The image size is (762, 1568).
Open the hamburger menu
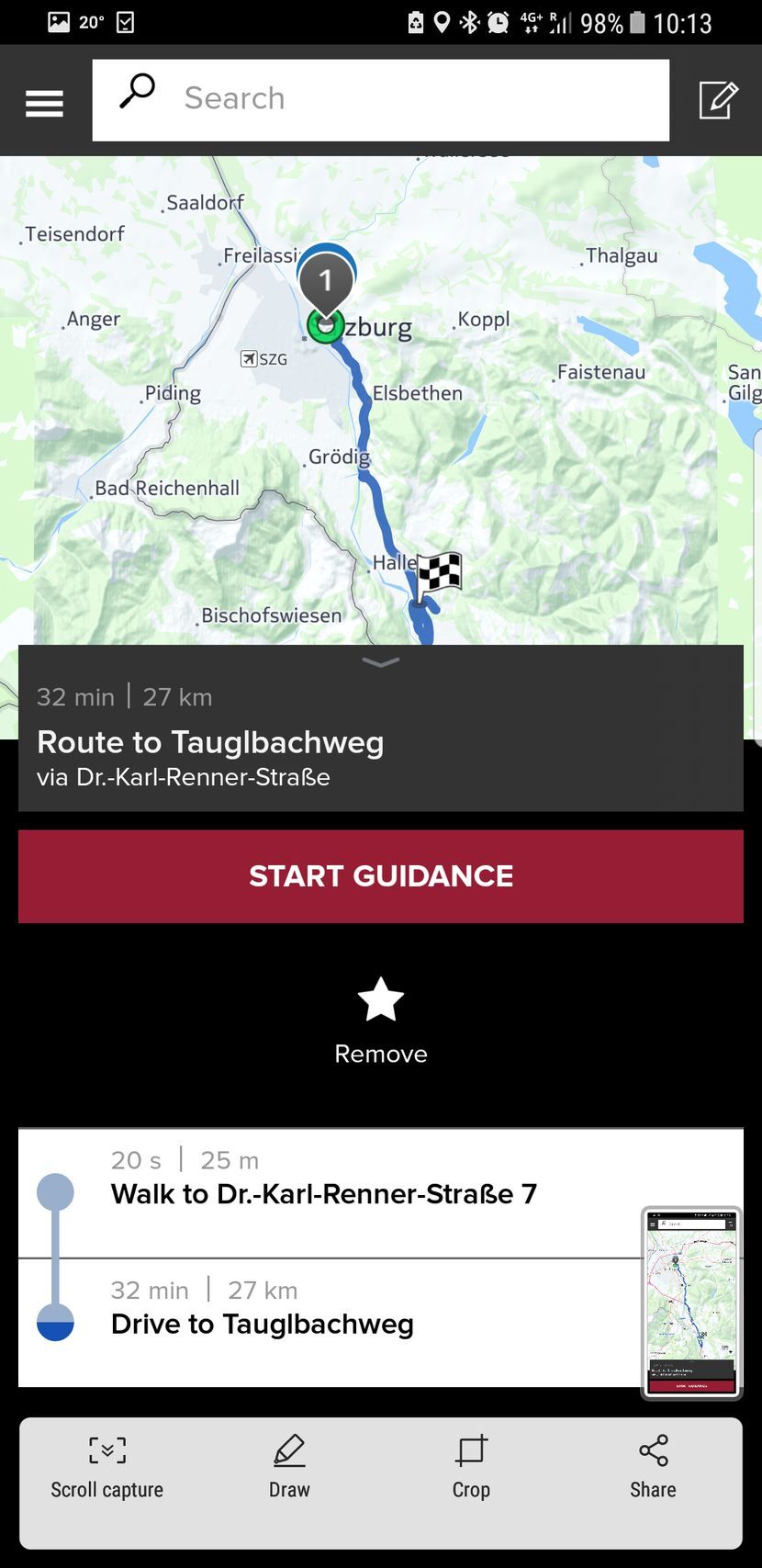coord(44,102)
